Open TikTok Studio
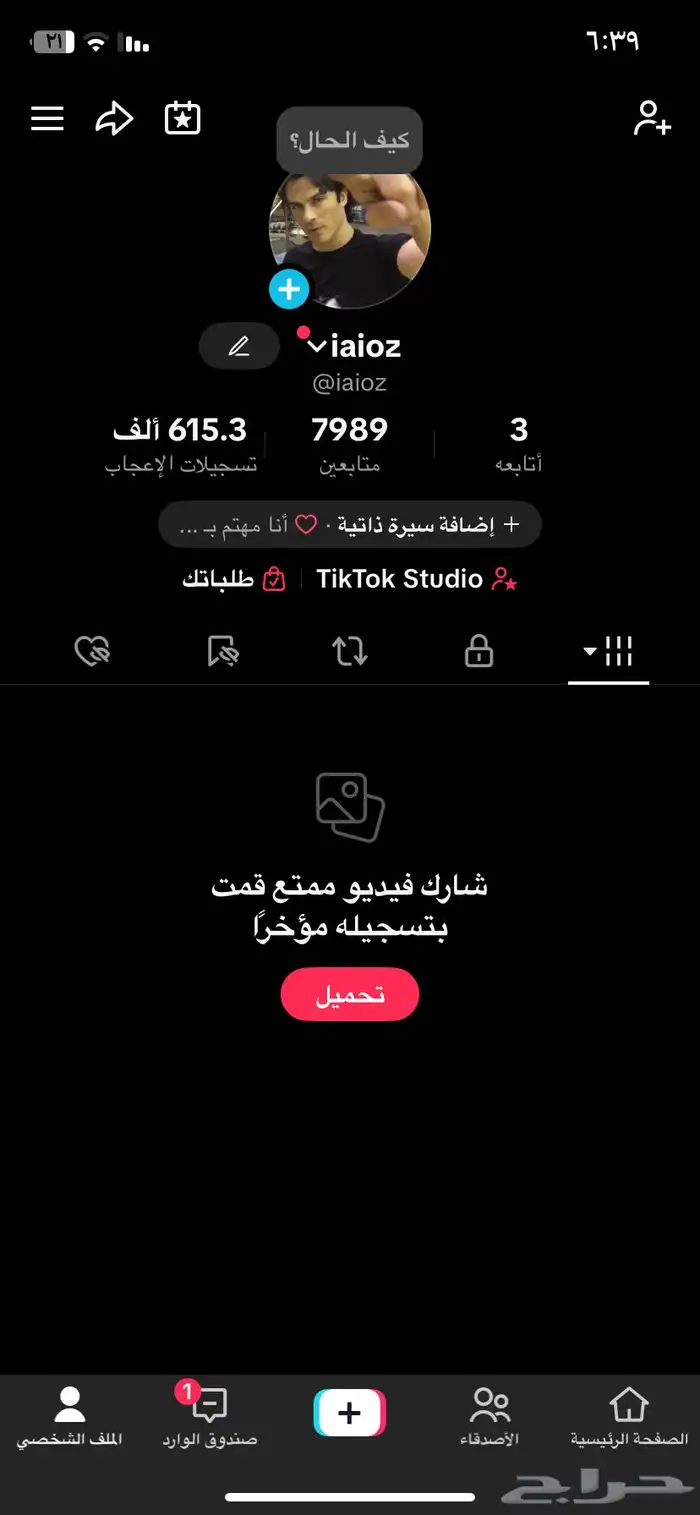 pos(416,579)
